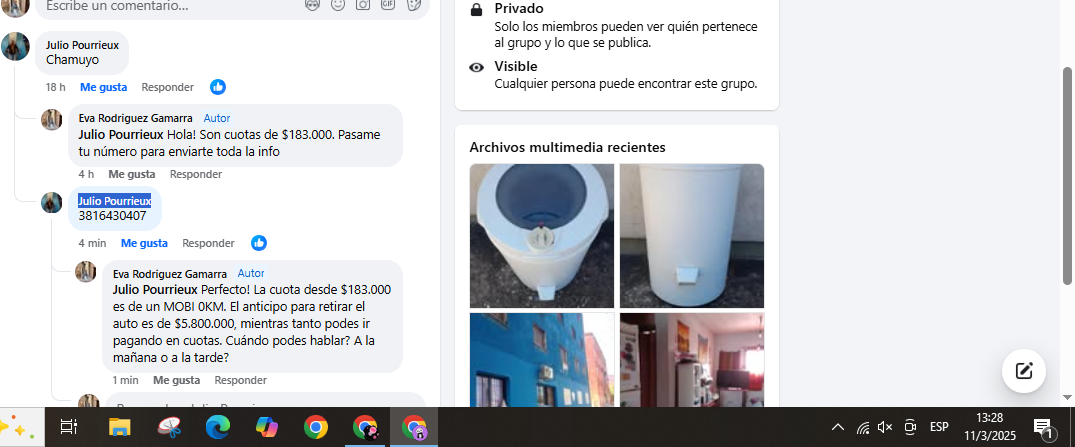Image resolution: width=1075 pixels, height=447 pixels.
Task: Reply to the comment posted 4 min ago
Action: pos(208,243)
